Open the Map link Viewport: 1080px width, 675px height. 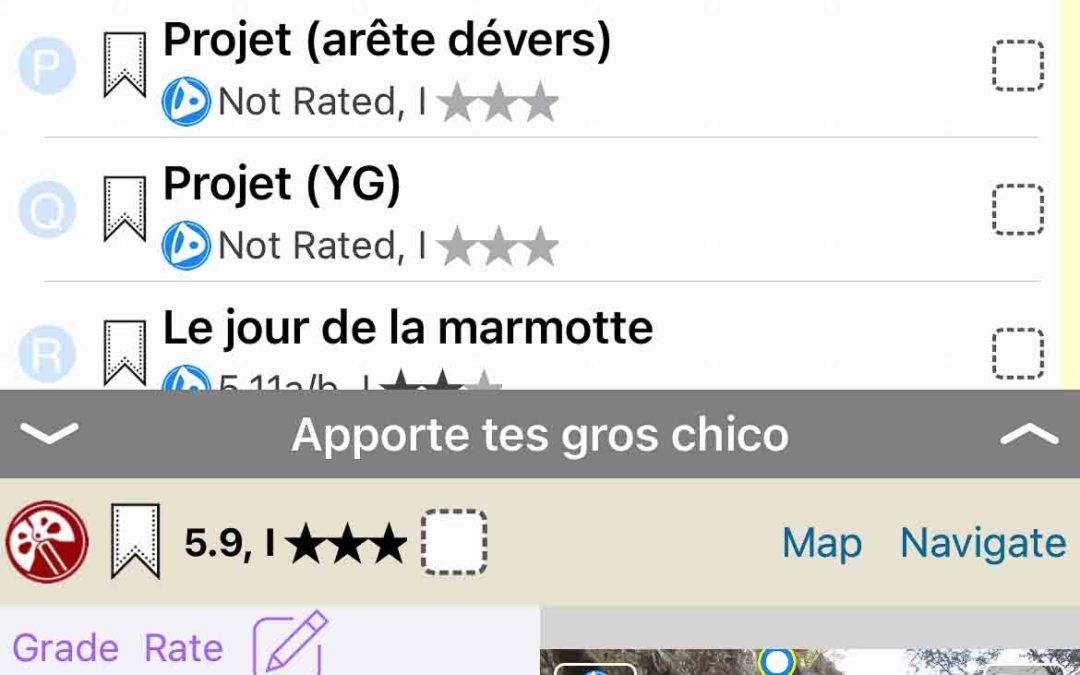(x=821, y=543)
